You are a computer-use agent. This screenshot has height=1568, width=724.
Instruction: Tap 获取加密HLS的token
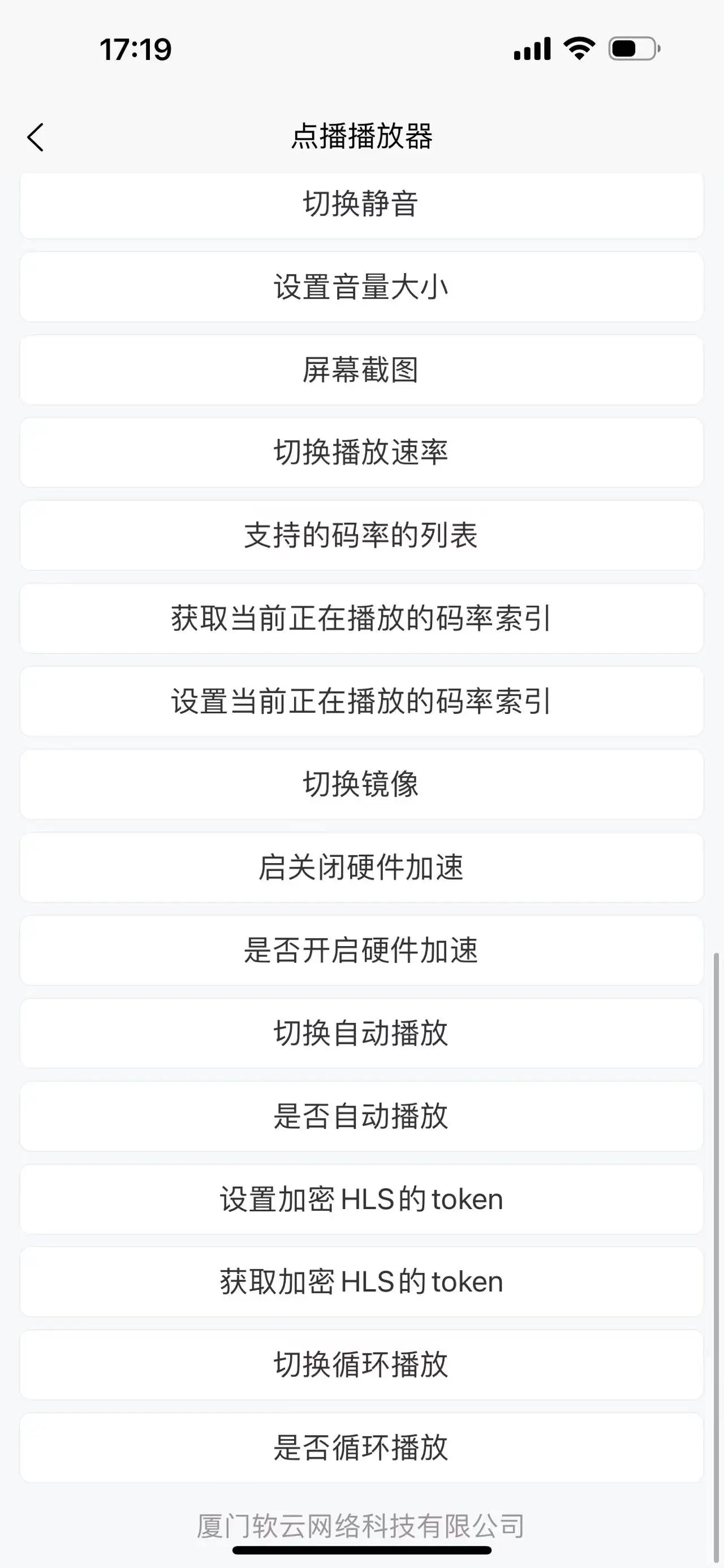[361, 1282]
